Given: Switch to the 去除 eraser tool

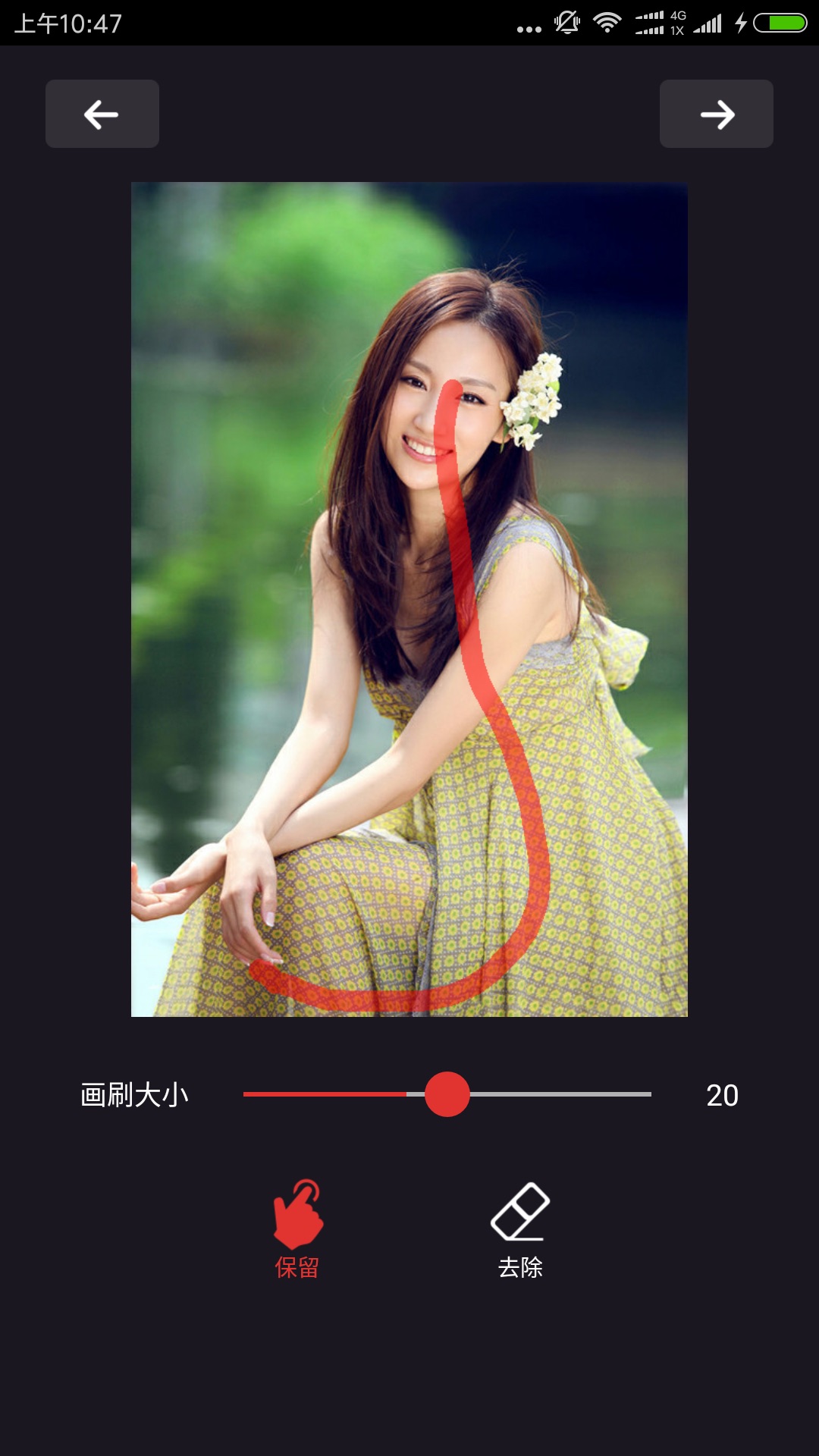Looking at the screenshot, I should 520,1228.
